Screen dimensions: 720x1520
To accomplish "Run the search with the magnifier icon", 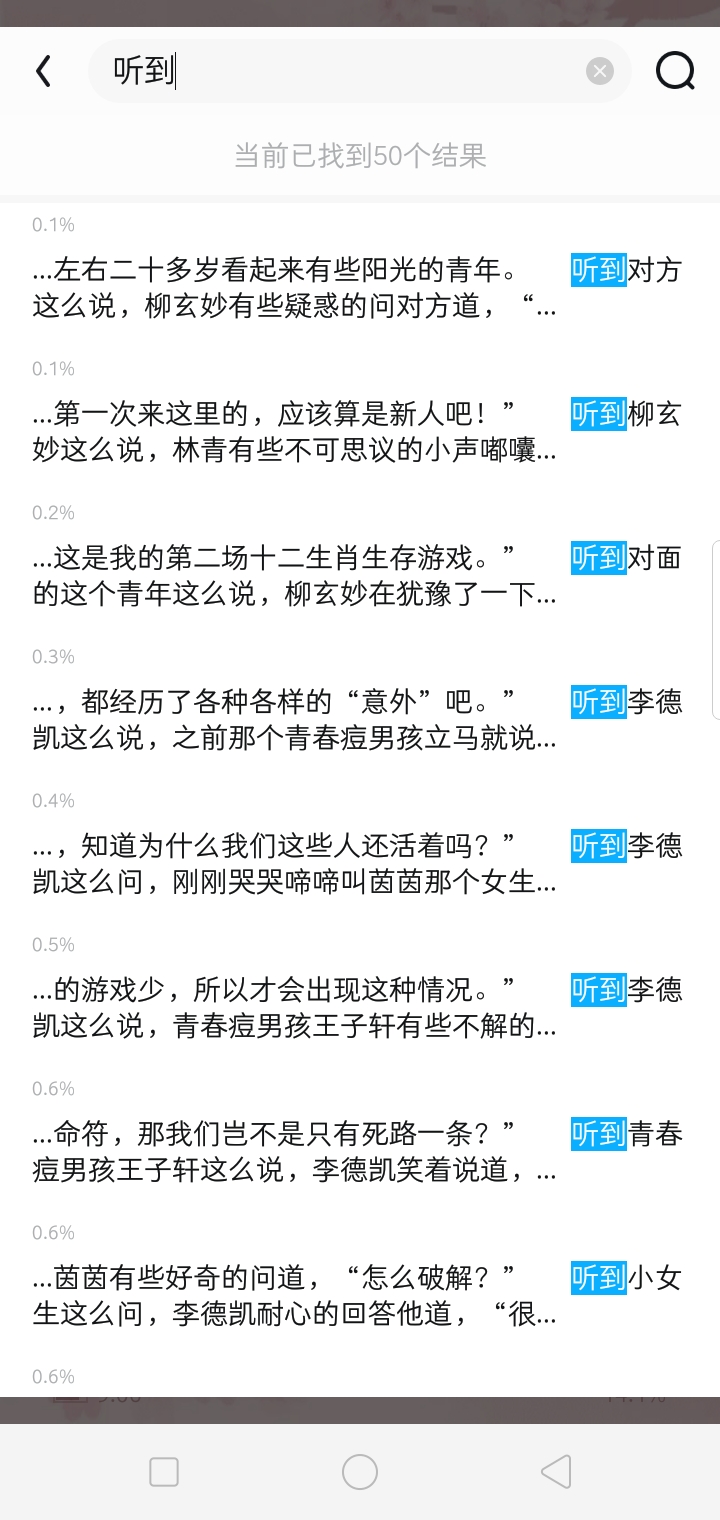I will 675,71.
